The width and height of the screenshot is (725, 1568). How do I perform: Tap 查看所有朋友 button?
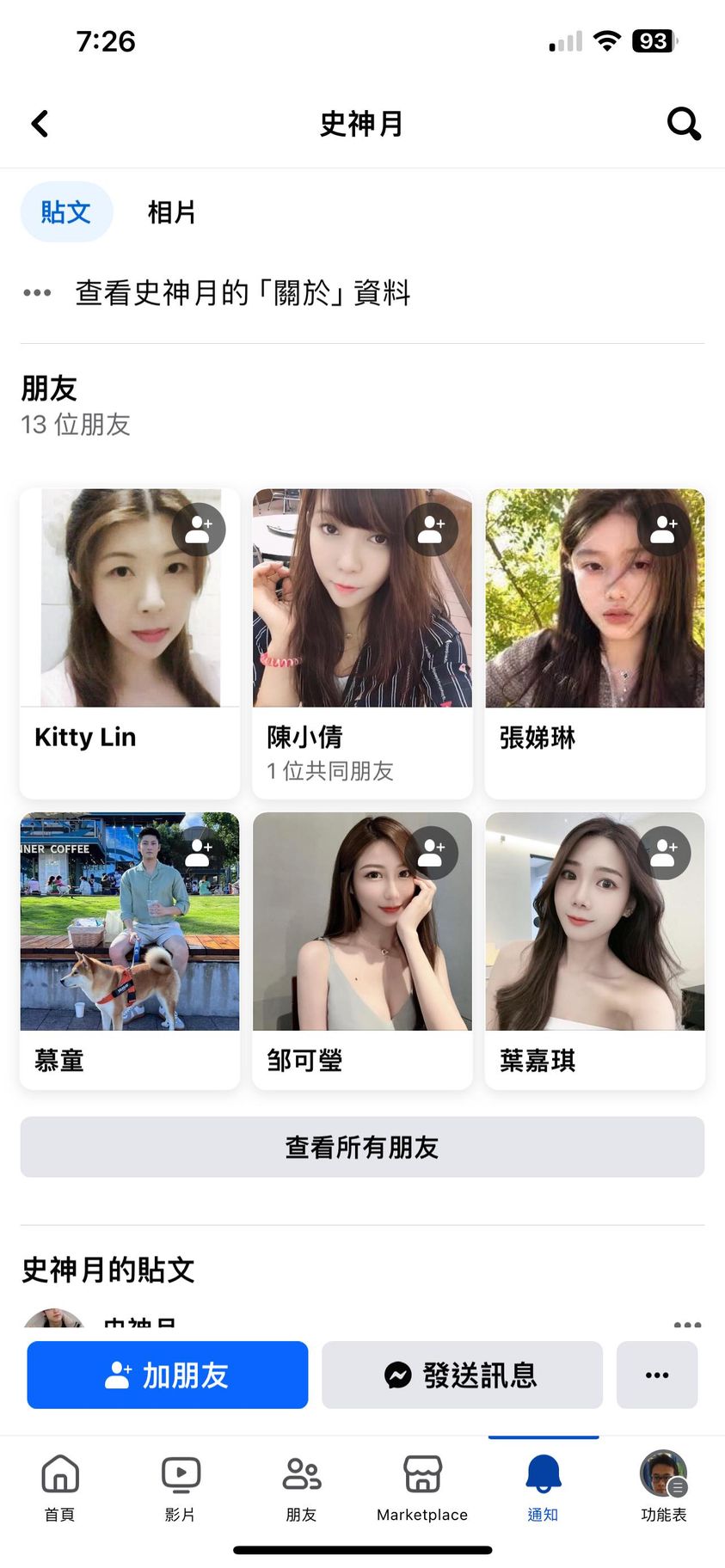click(x=362, y=1147)
